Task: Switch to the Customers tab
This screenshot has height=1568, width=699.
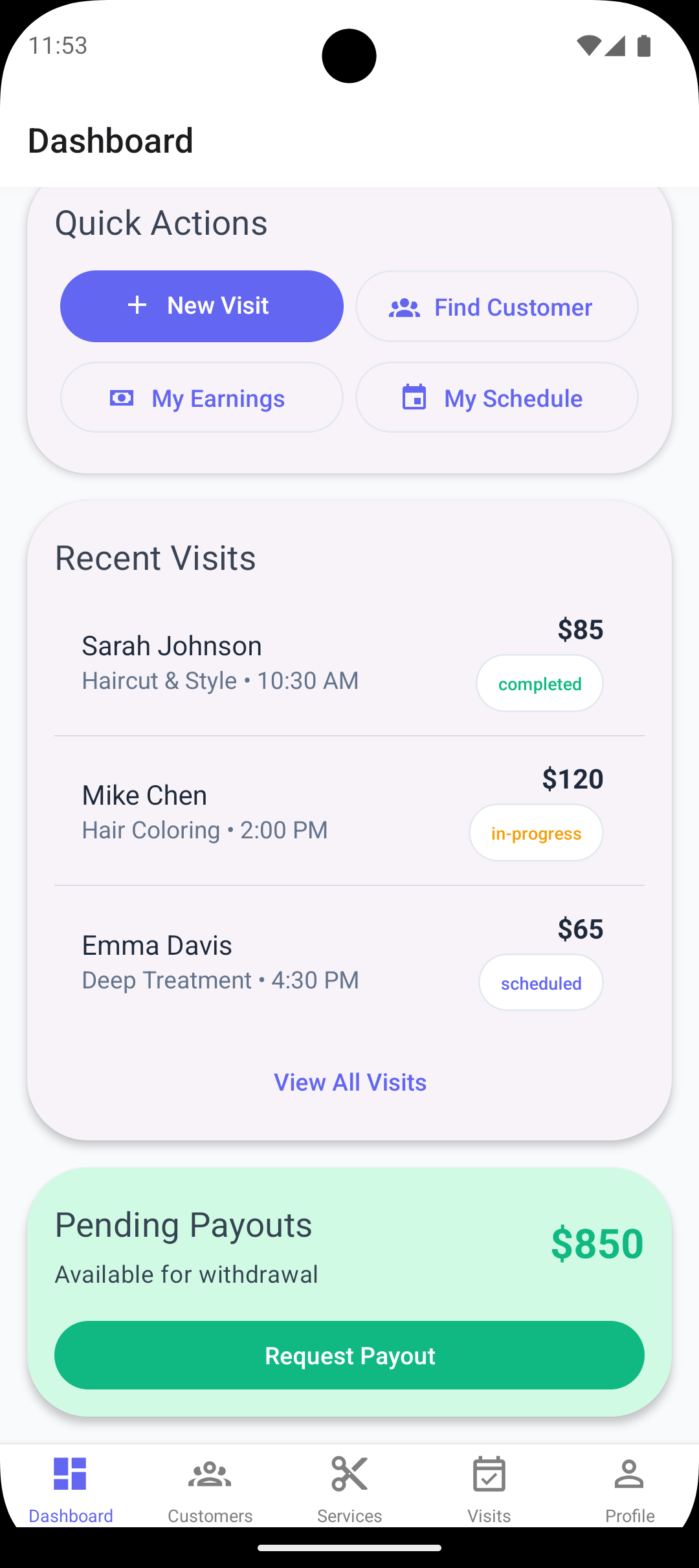Action: coord(210,1489)
